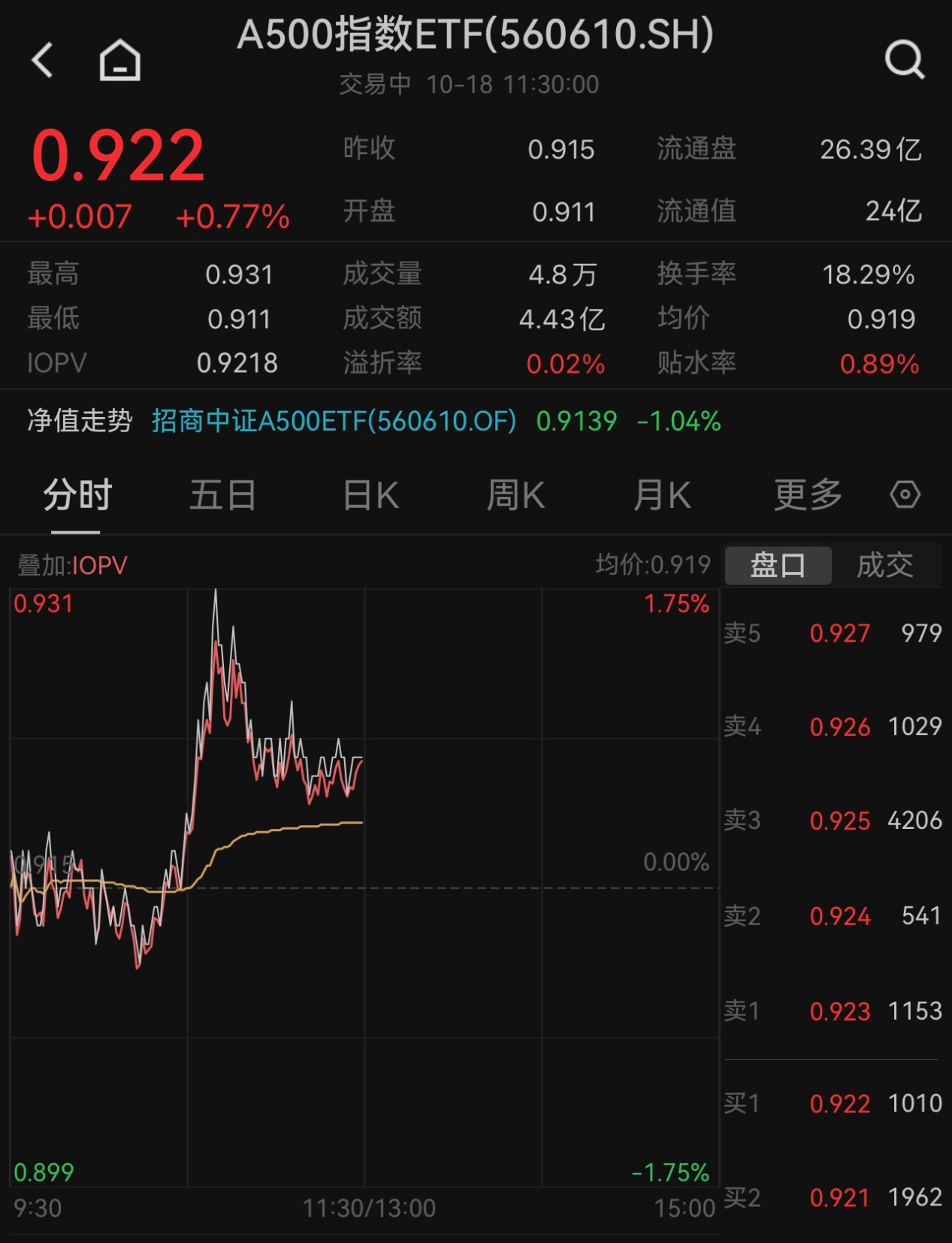Open stock search via magnifier icon
Viewport: 952px width, 1243px height.
pos(904,59)
